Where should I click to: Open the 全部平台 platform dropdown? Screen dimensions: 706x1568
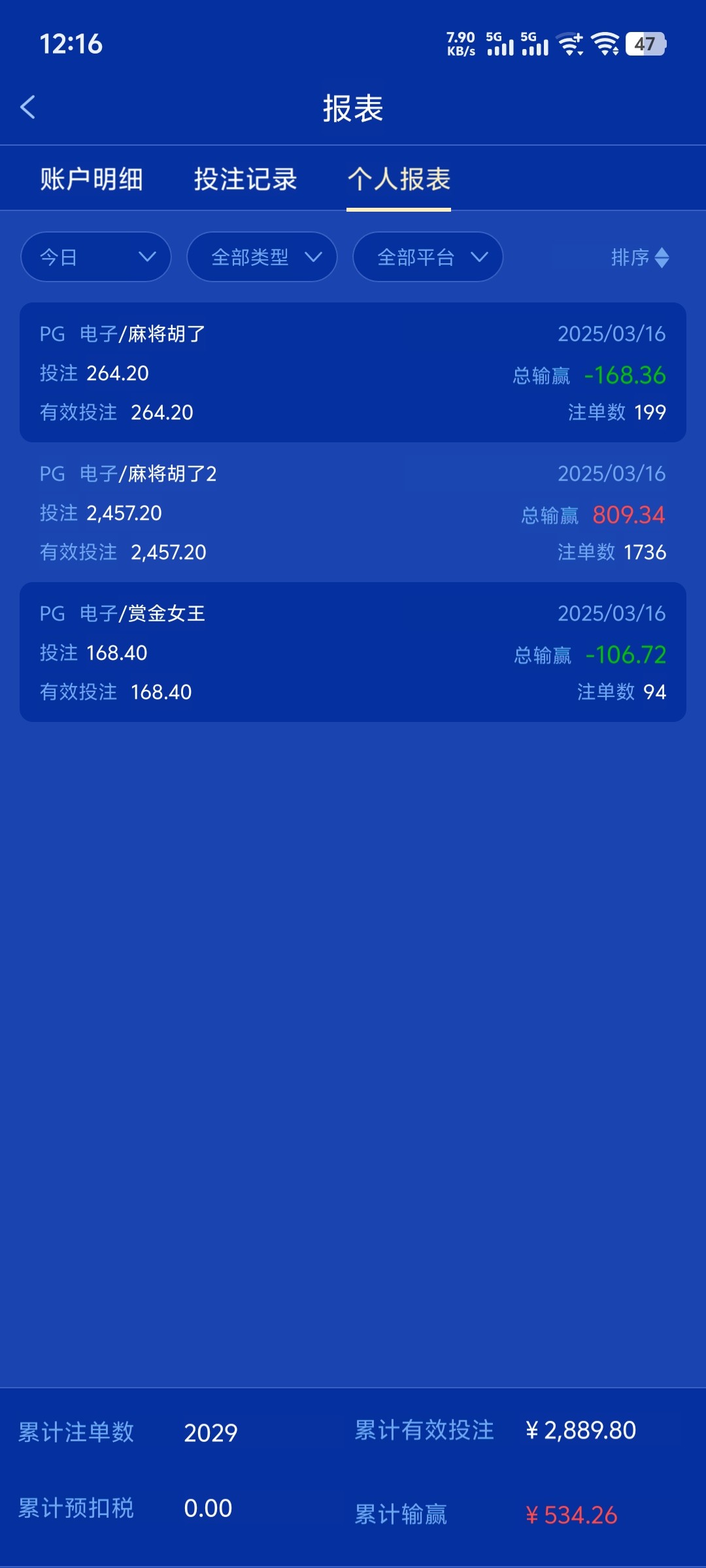[428, 257]
